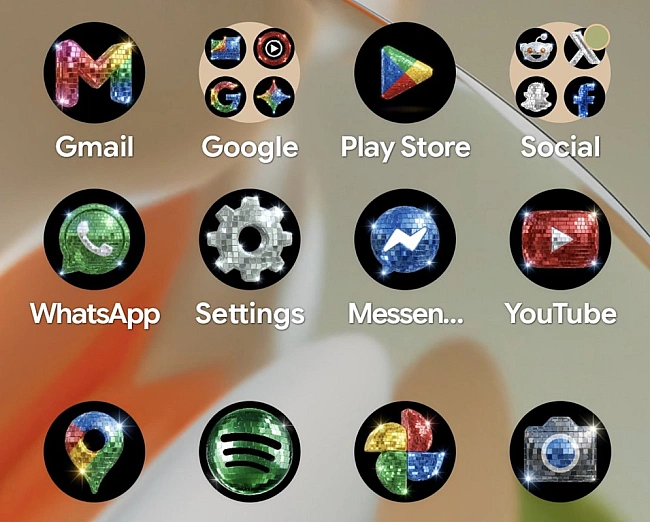
Task: Open WhatsApp
Action: coord(95,239)
